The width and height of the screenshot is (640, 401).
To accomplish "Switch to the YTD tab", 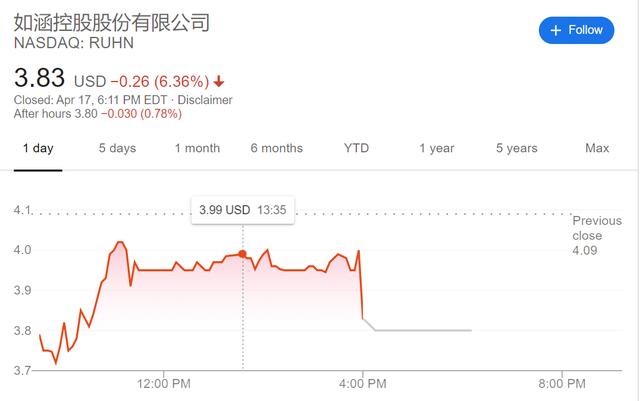I will (356, 148).
